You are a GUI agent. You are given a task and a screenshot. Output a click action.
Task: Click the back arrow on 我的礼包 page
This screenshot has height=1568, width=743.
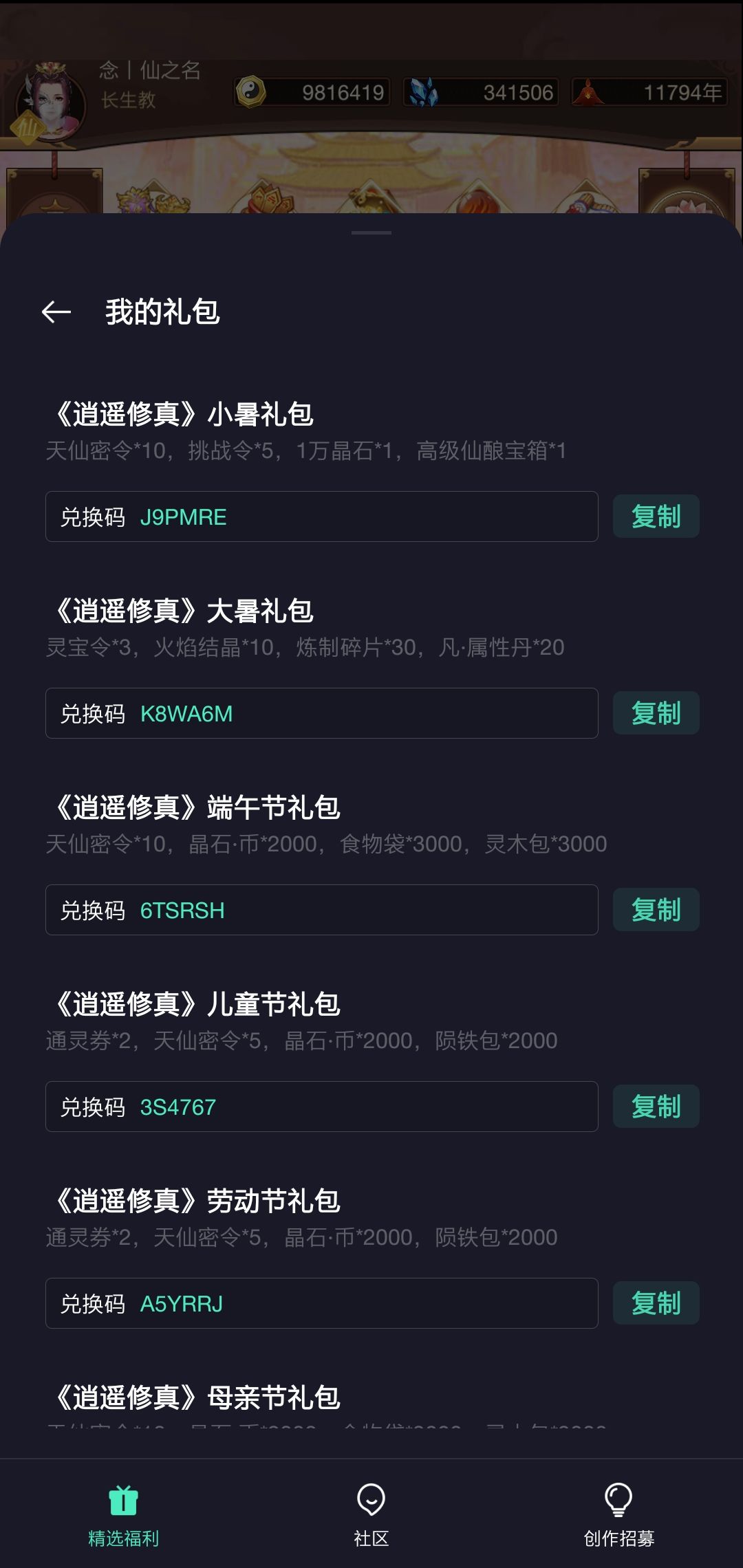click(x=56, y=312)
